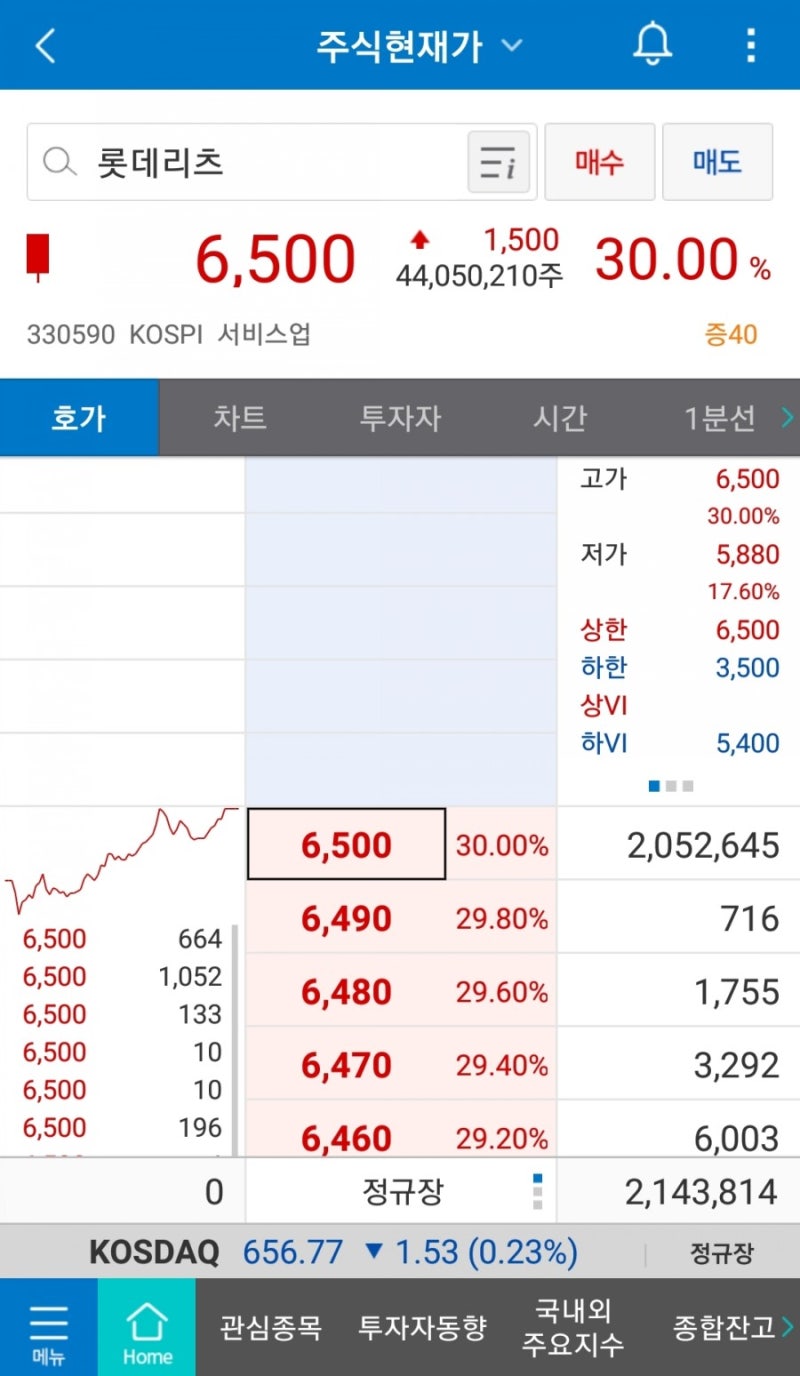Open the notification bell
This screenshot has height=1376, width=800.
point(652,44)
